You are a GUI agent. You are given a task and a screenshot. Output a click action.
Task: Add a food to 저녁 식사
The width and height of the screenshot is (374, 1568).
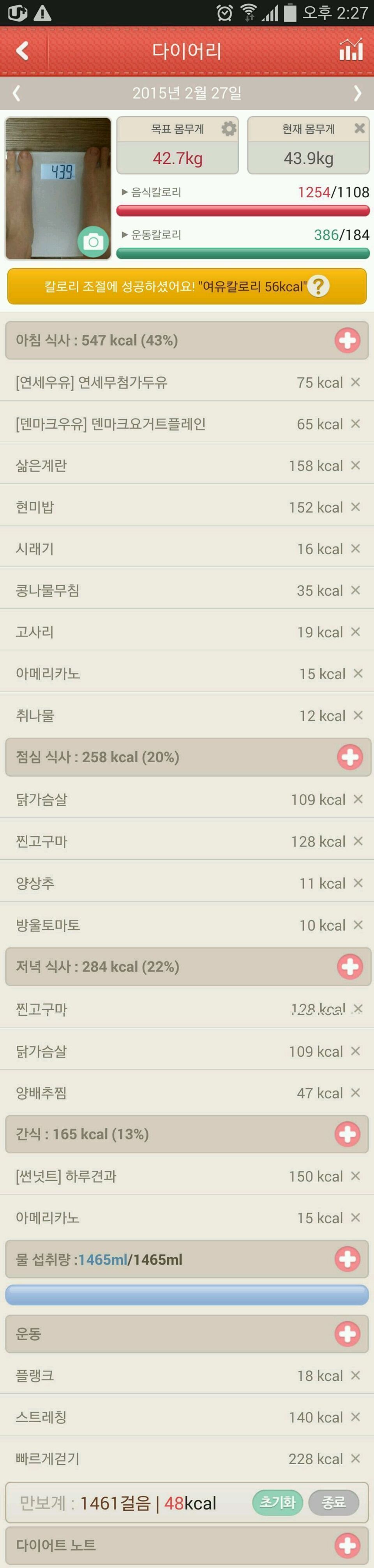pyautogui.click(x=350, y=967)
